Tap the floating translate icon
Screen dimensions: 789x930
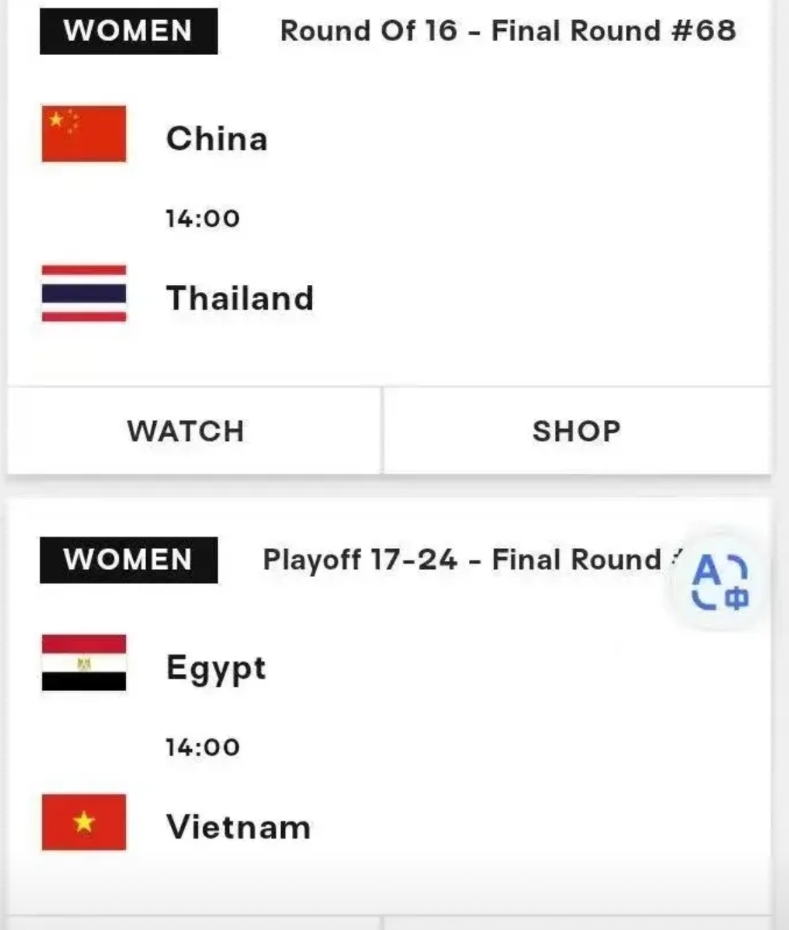[x=720, y=583]
